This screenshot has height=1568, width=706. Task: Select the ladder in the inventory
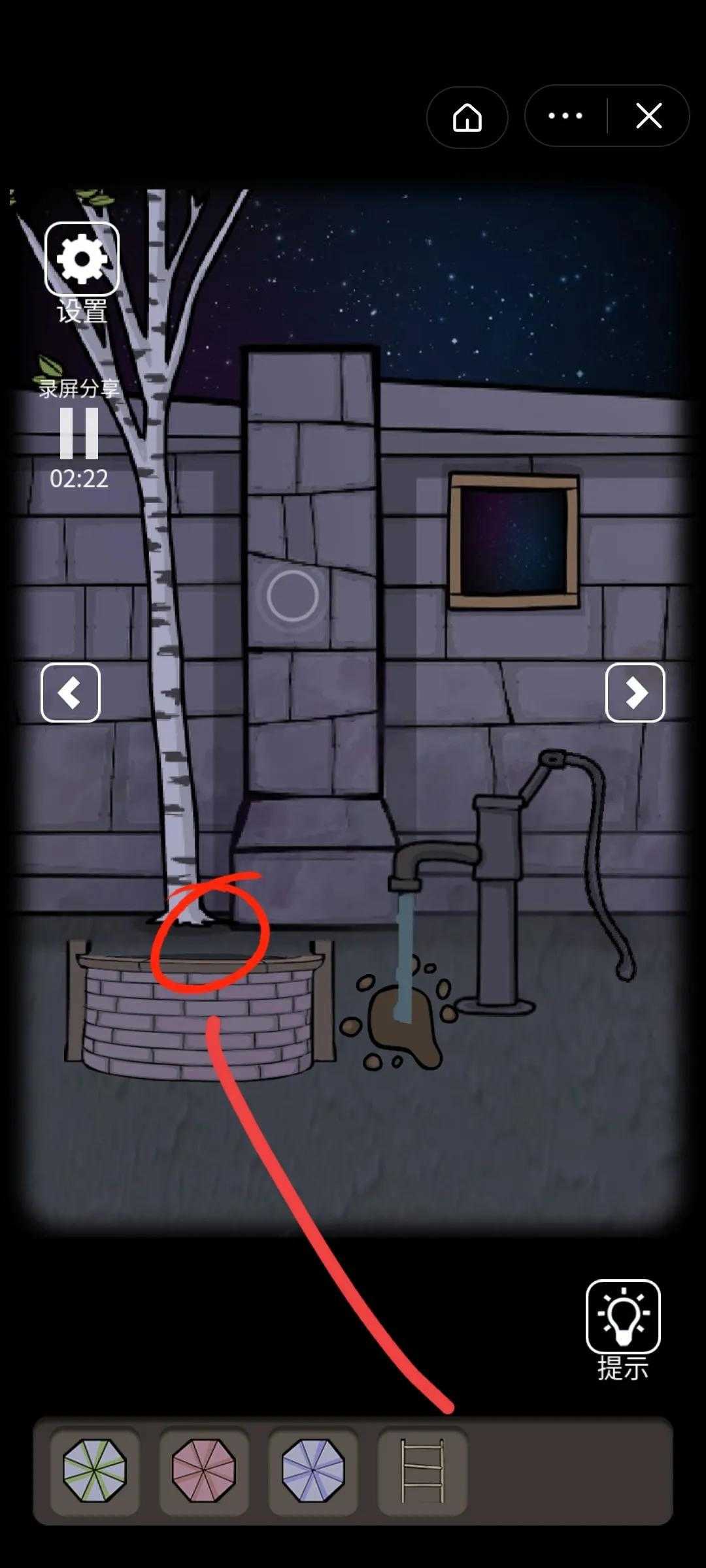coord(422,1470)
